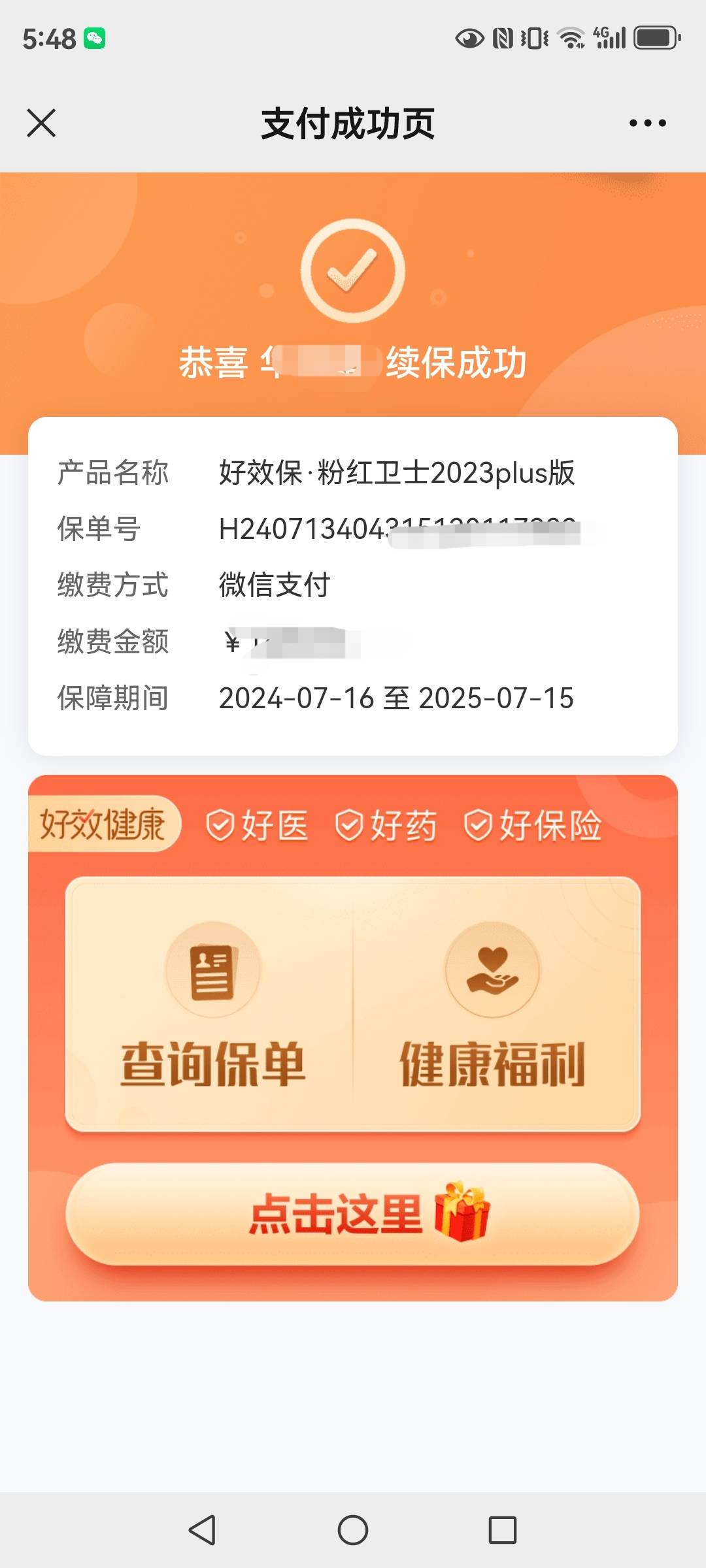Tap the WeChat green status badge
The width and height of the screenshot is (706, 1568).
click(93, 37)
